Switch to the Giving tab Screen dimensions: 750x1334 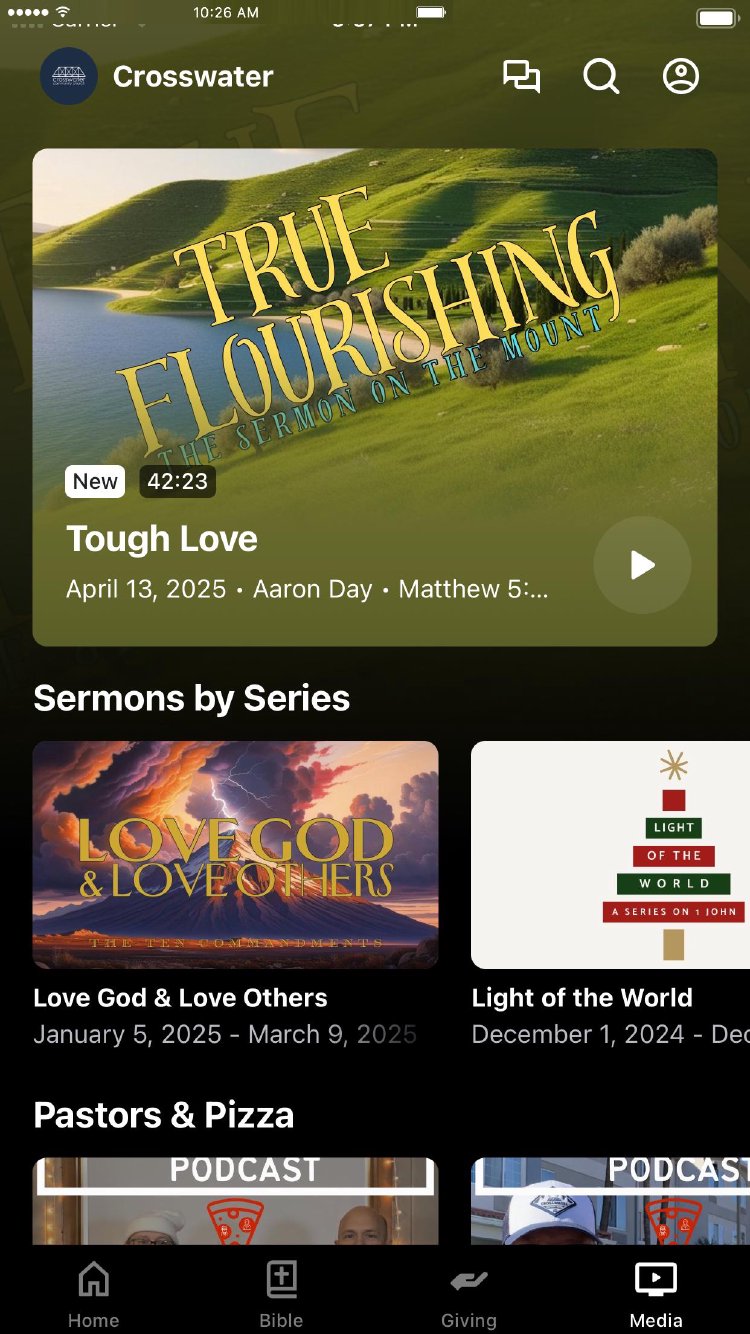(468, 1293)
